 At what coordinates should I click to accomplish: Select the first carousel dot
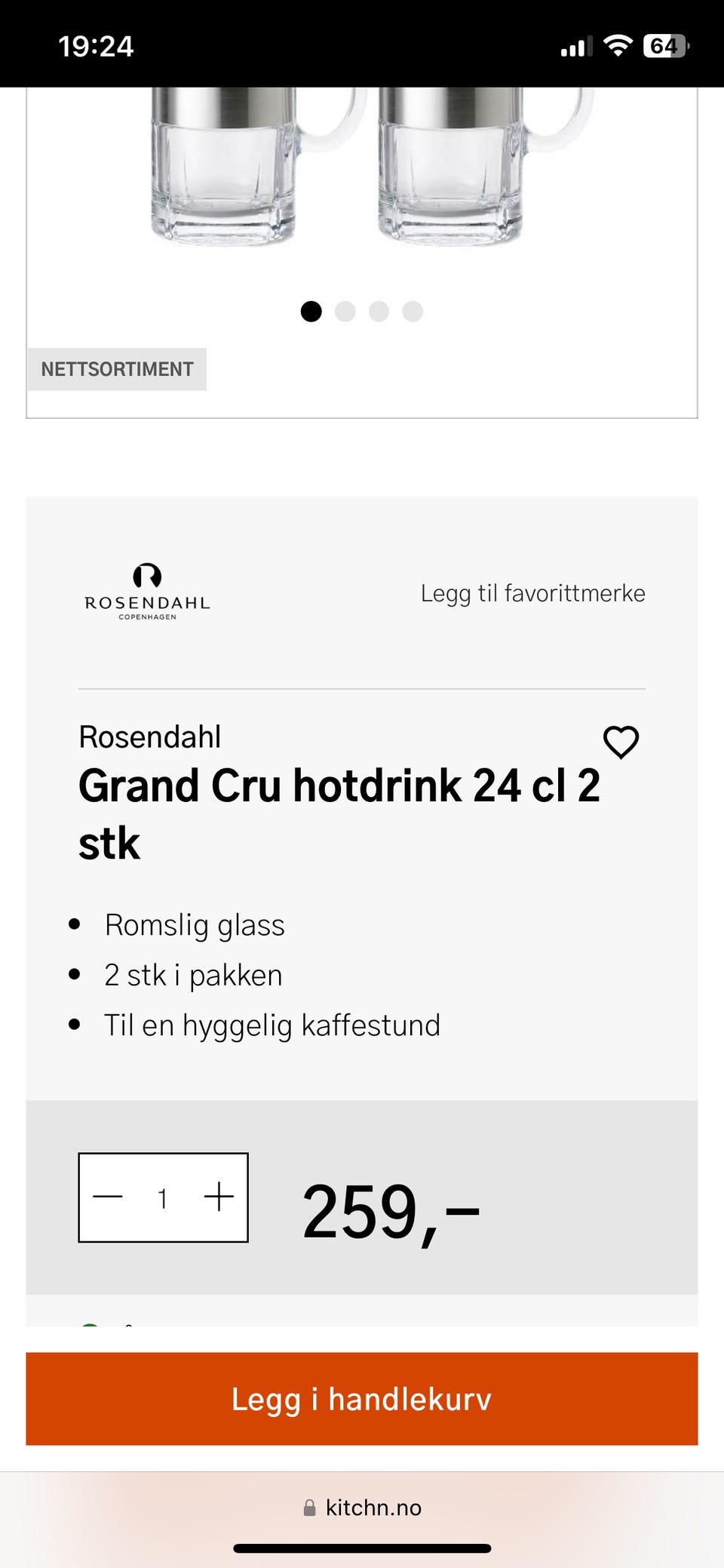tap(311, 312)
